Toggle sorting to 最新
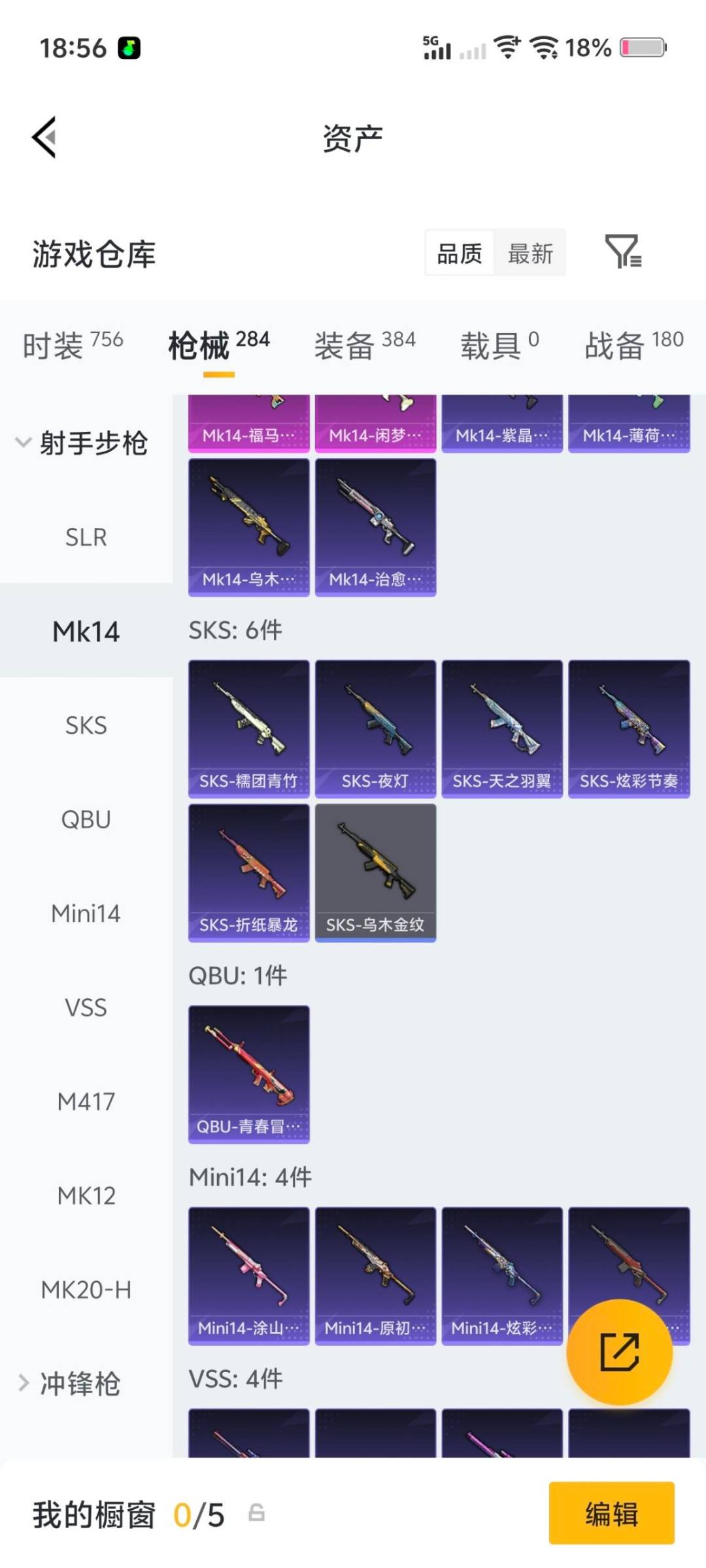This screenshot has width=706, height=1568. coord(531,253)
